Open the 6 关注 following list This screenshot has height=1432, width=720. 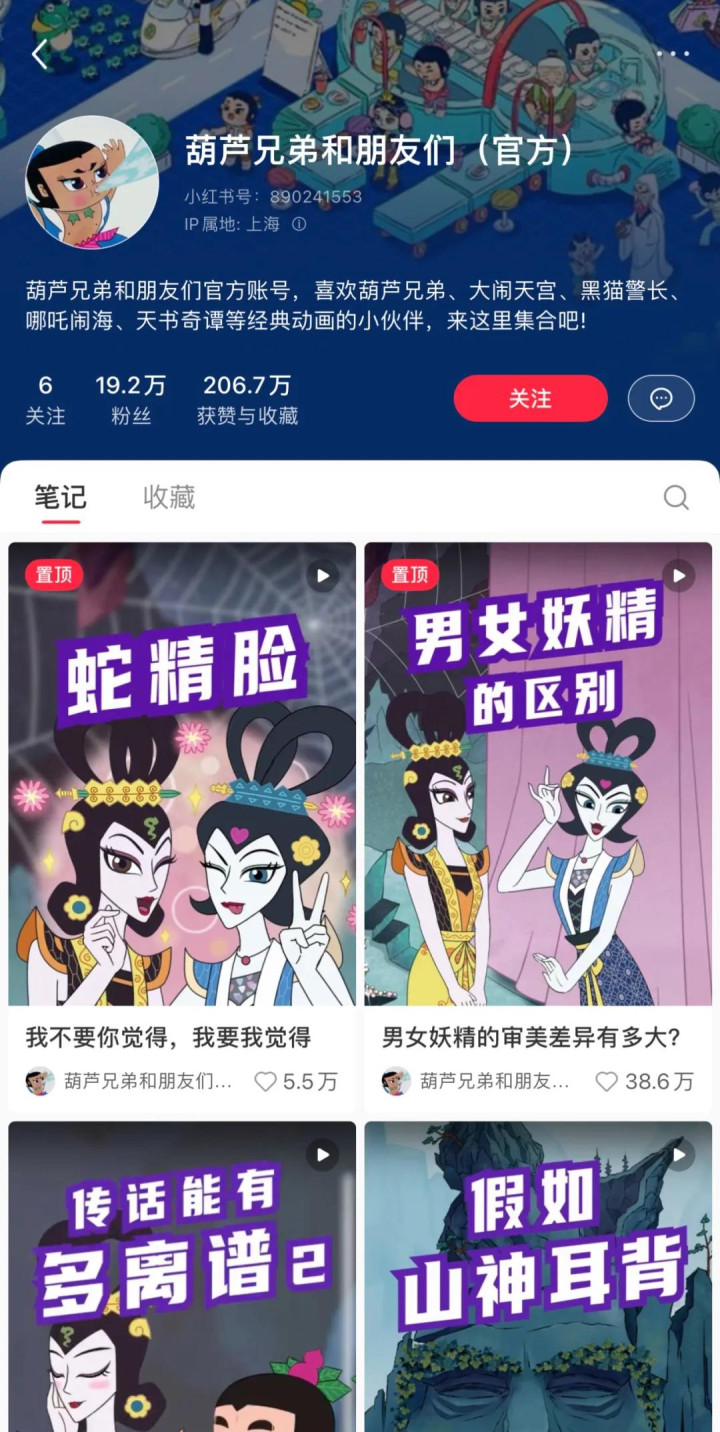tap(45, 400)
